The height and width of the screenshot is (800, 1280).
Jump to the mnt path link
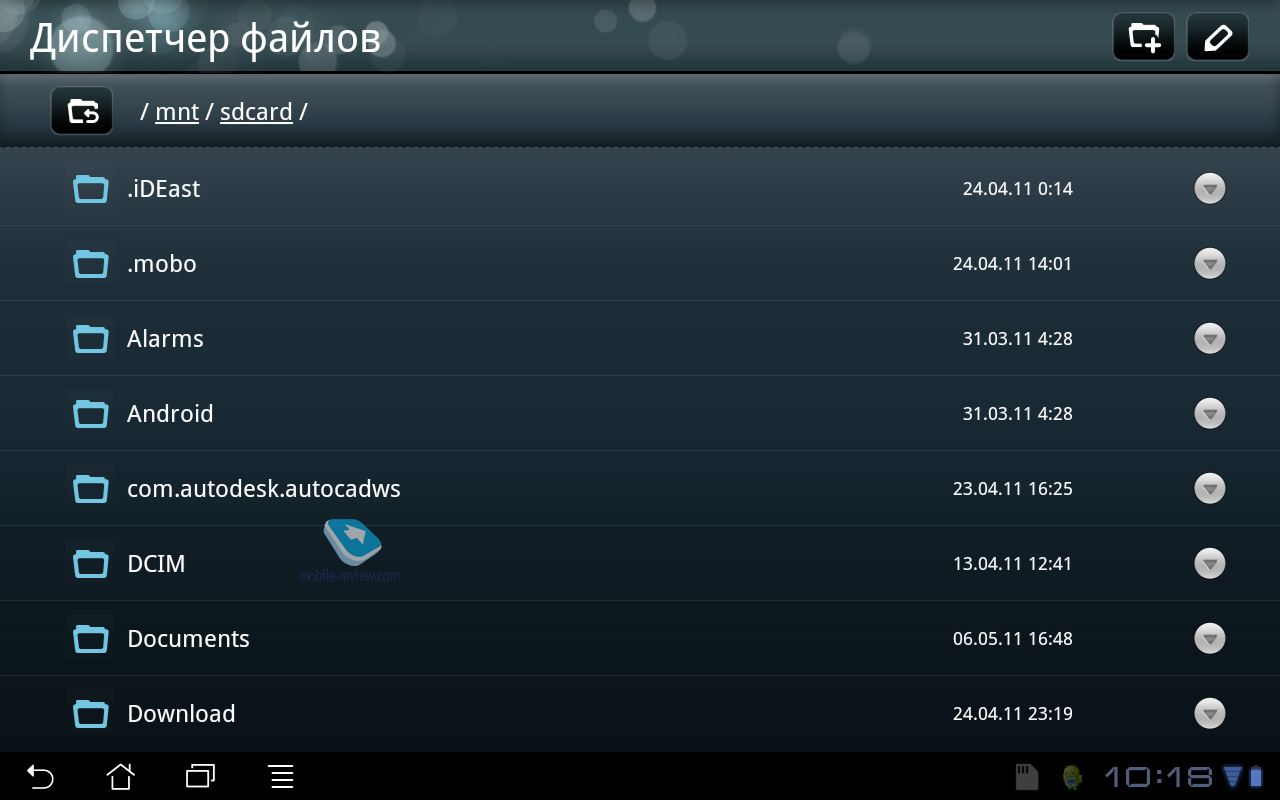[x=177, y=112]
